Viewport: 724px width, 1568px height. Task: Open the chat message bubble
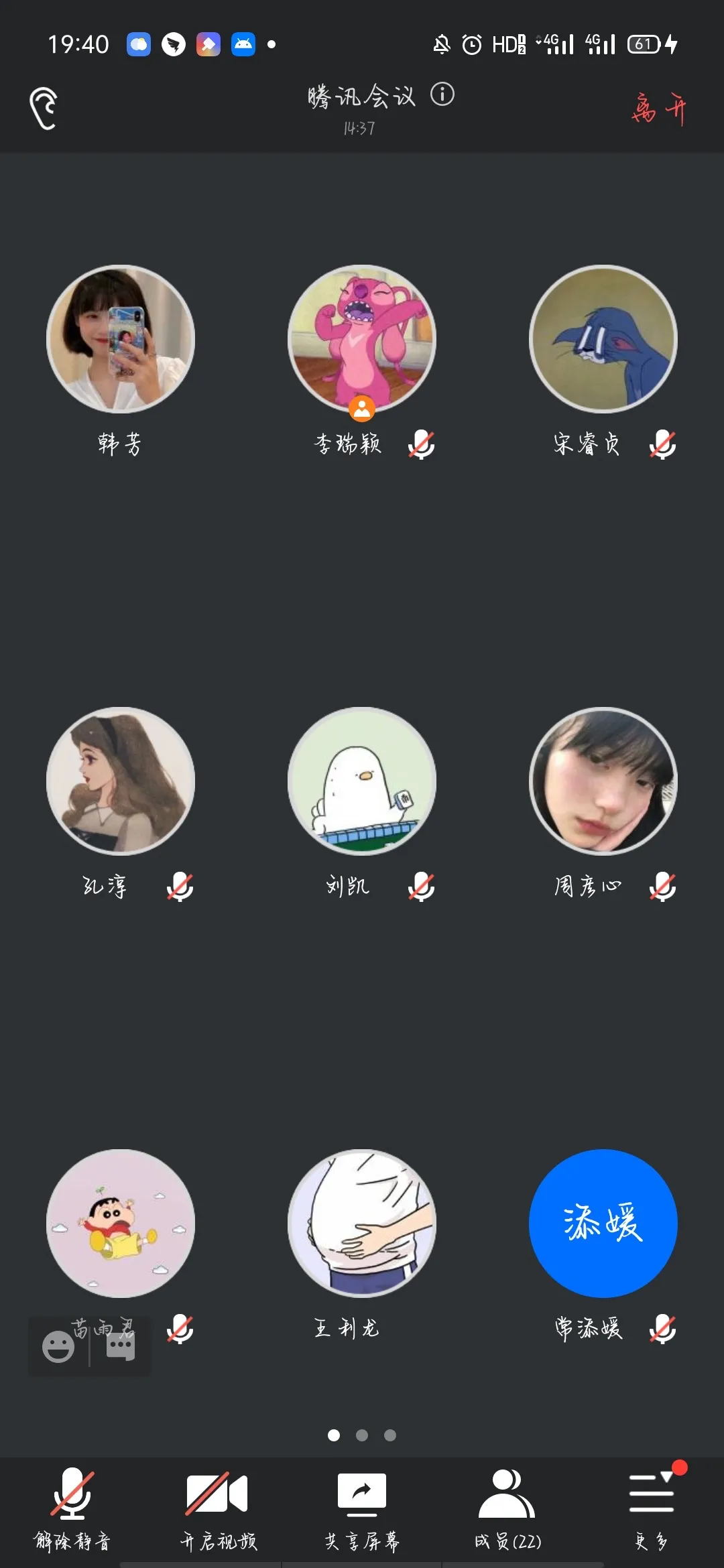[x=121, y=1347]
